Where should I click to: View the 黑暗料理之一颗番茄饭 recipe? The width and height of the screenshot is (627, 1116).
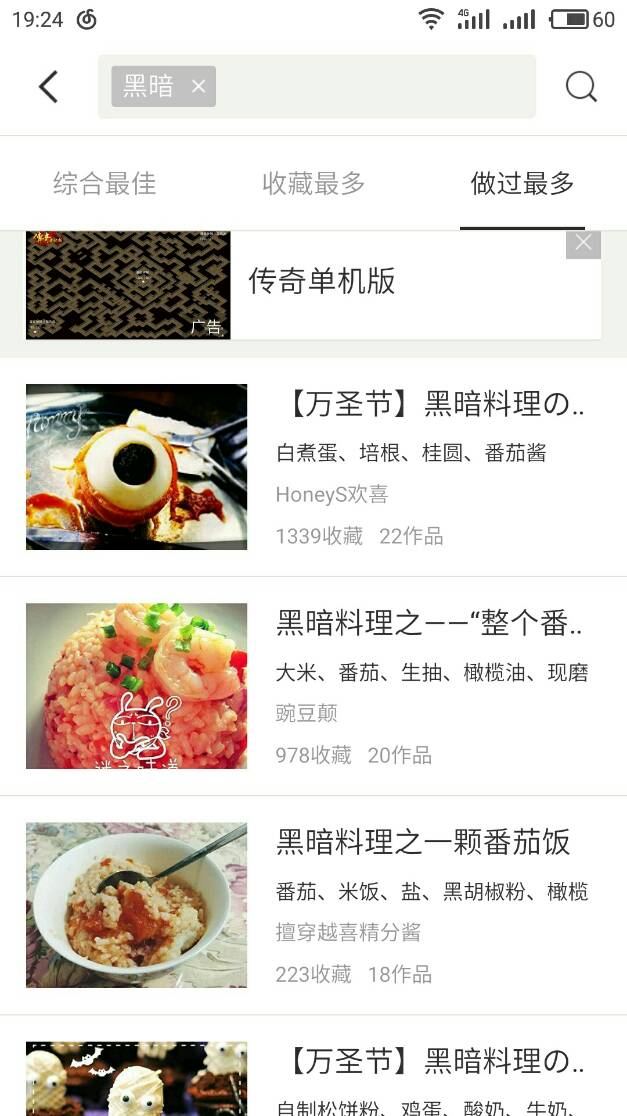pos(313,905)
